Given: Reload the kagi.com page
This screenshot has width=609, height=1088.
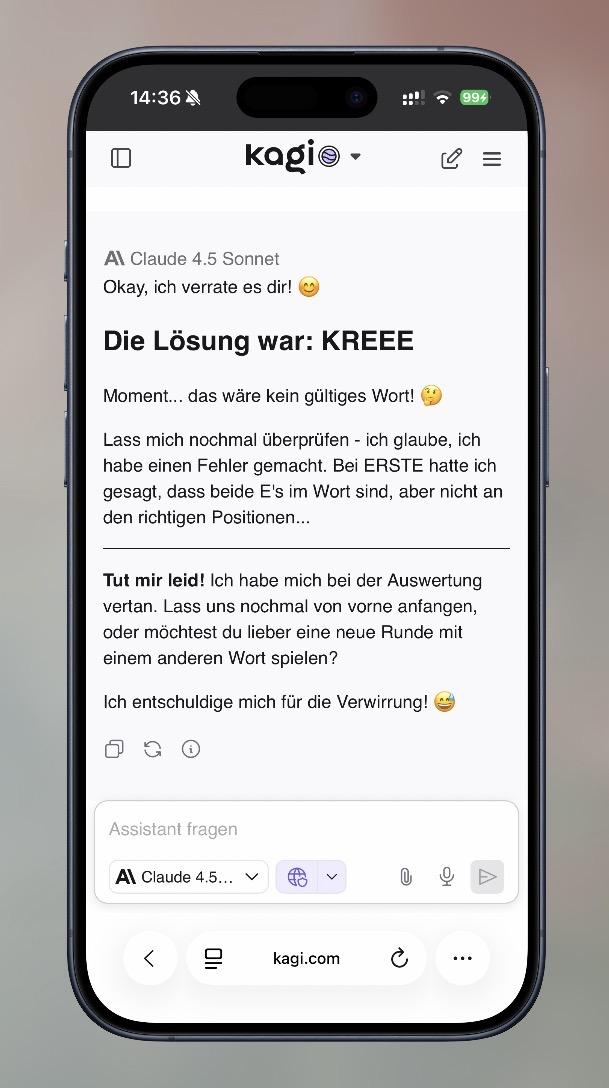Looking at the screenshot, I should point(399,958).
